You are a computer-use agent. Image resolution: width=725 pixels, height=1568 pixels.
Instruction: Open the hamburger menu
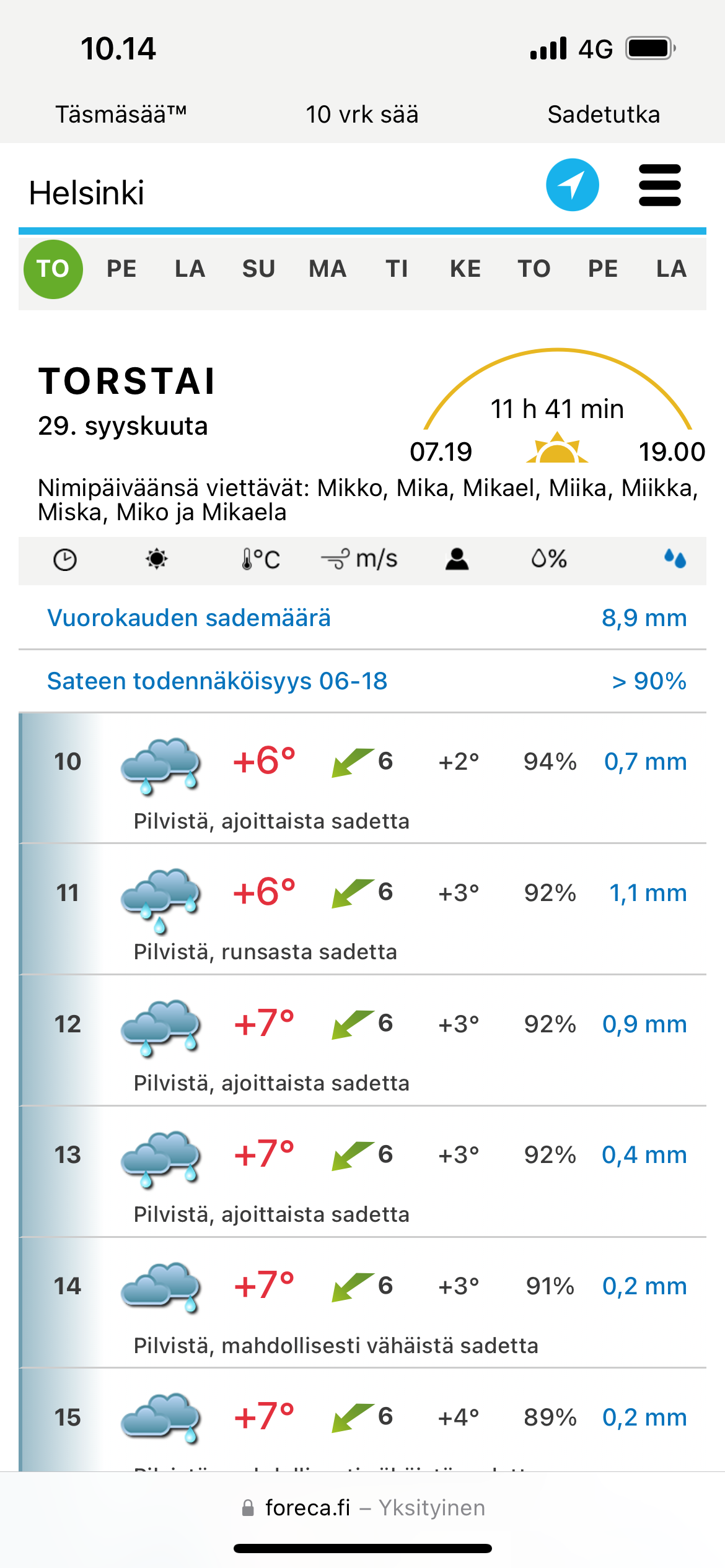click(659, 185)
